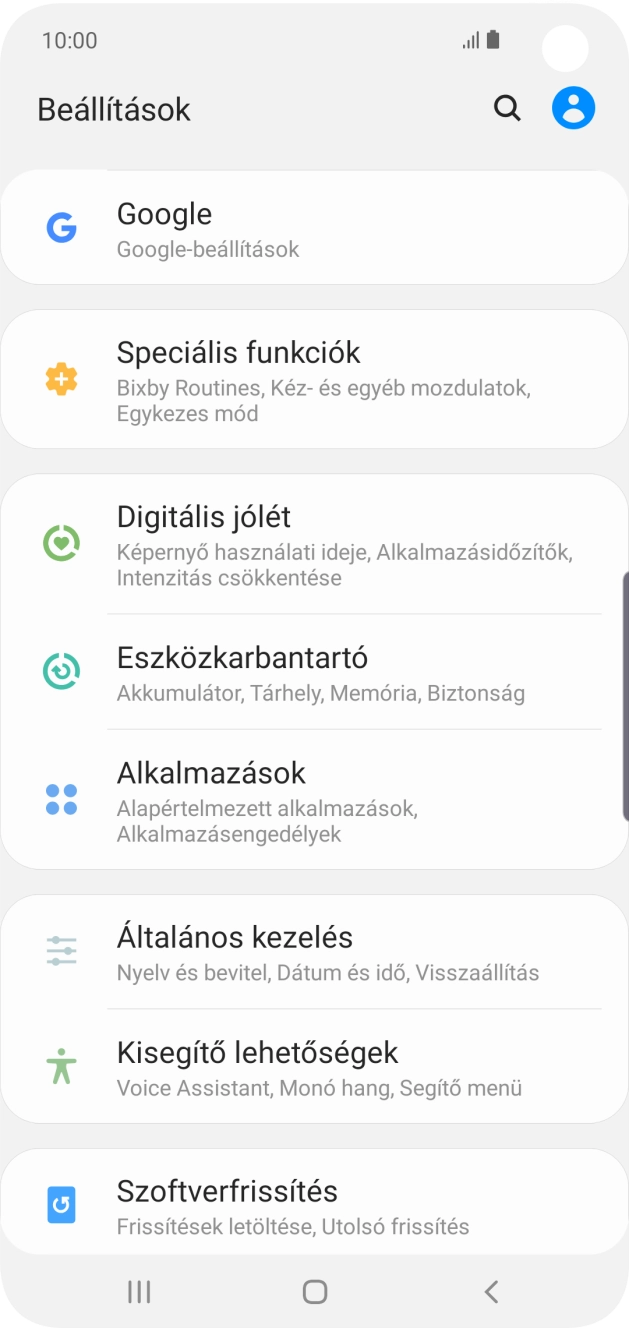Open Szoftverfrissítés
629x1328 pixels.
314,1205
